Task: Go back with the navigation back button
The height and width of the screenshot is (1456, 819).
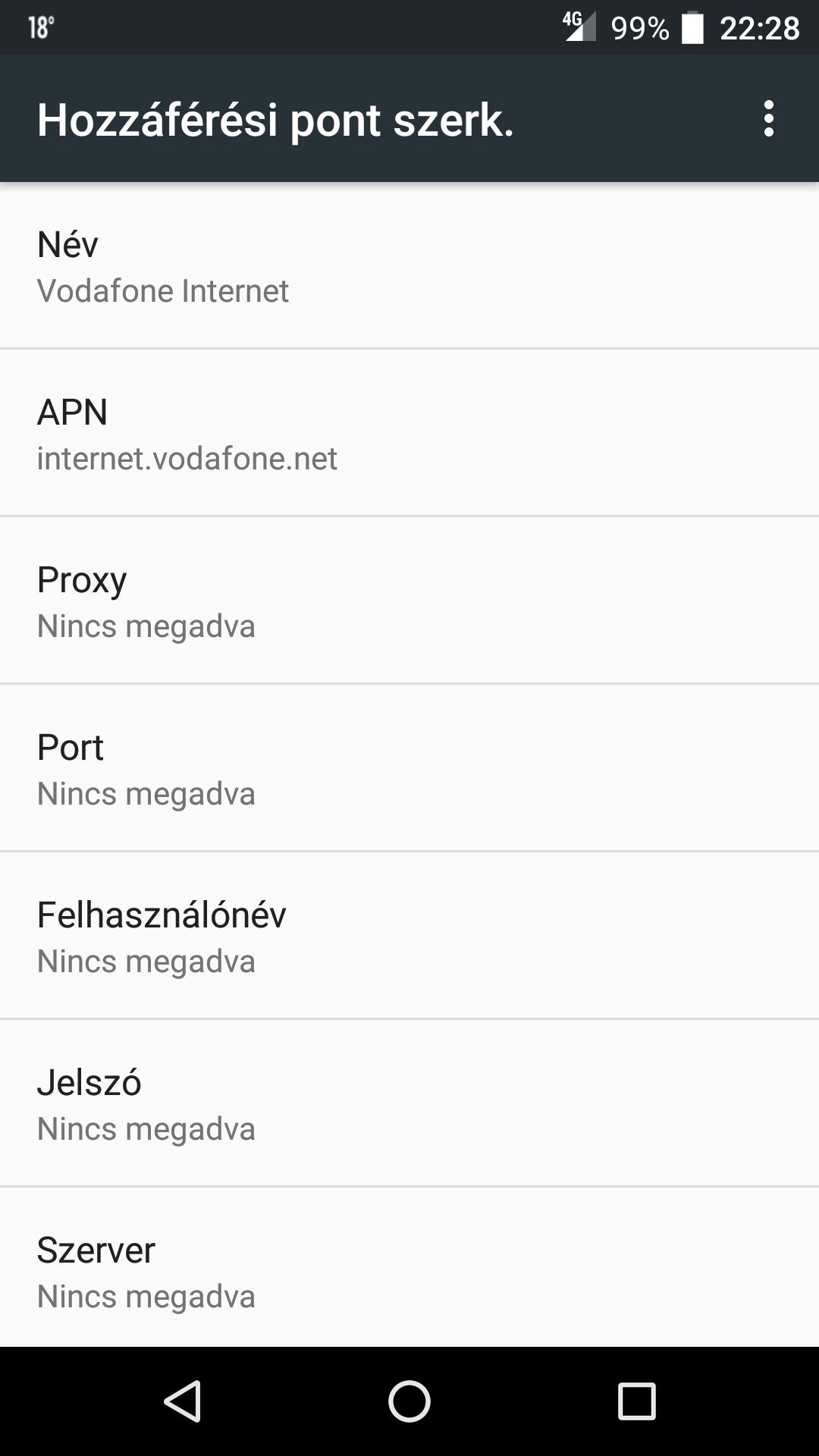Action: point(182,1401)
